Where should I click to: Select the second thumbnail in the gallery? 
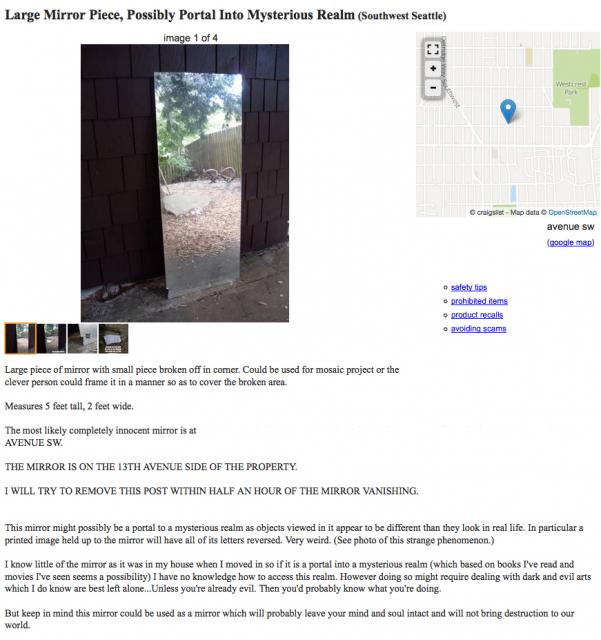click(x=52, y=338)
